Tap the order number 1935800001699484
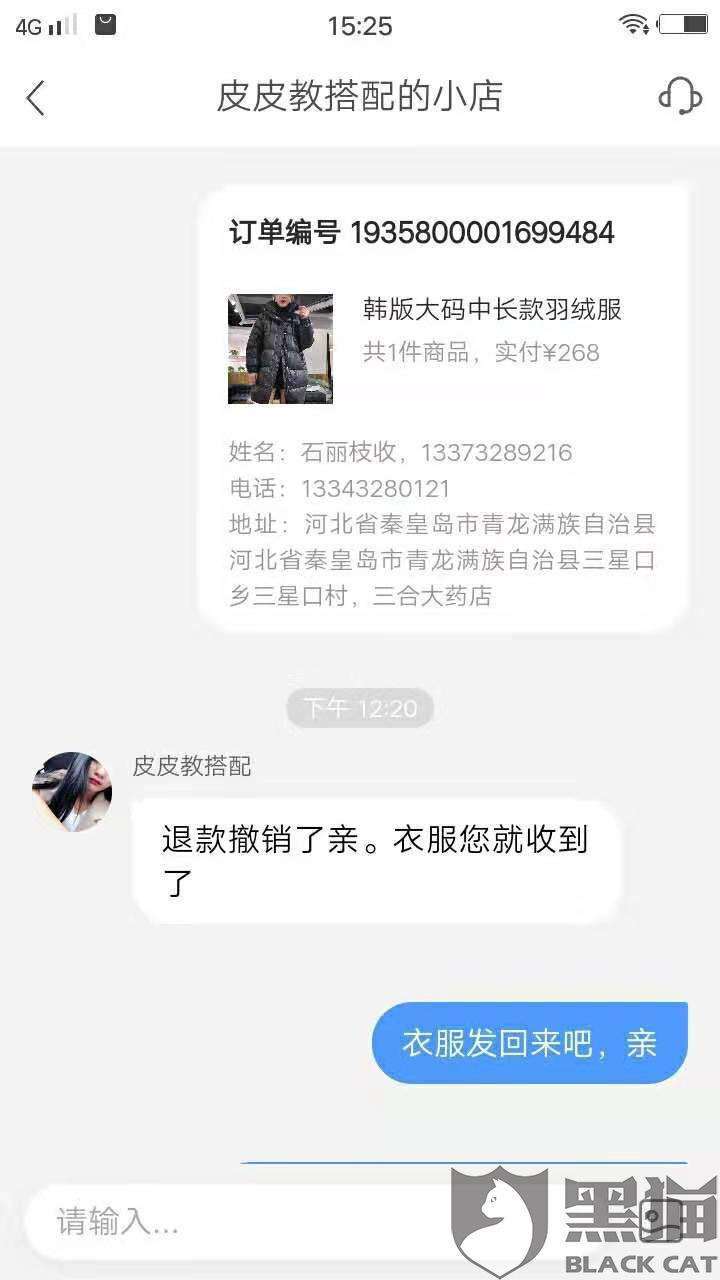The width and height of the screenshot is (720, 1280). [420, 233]
